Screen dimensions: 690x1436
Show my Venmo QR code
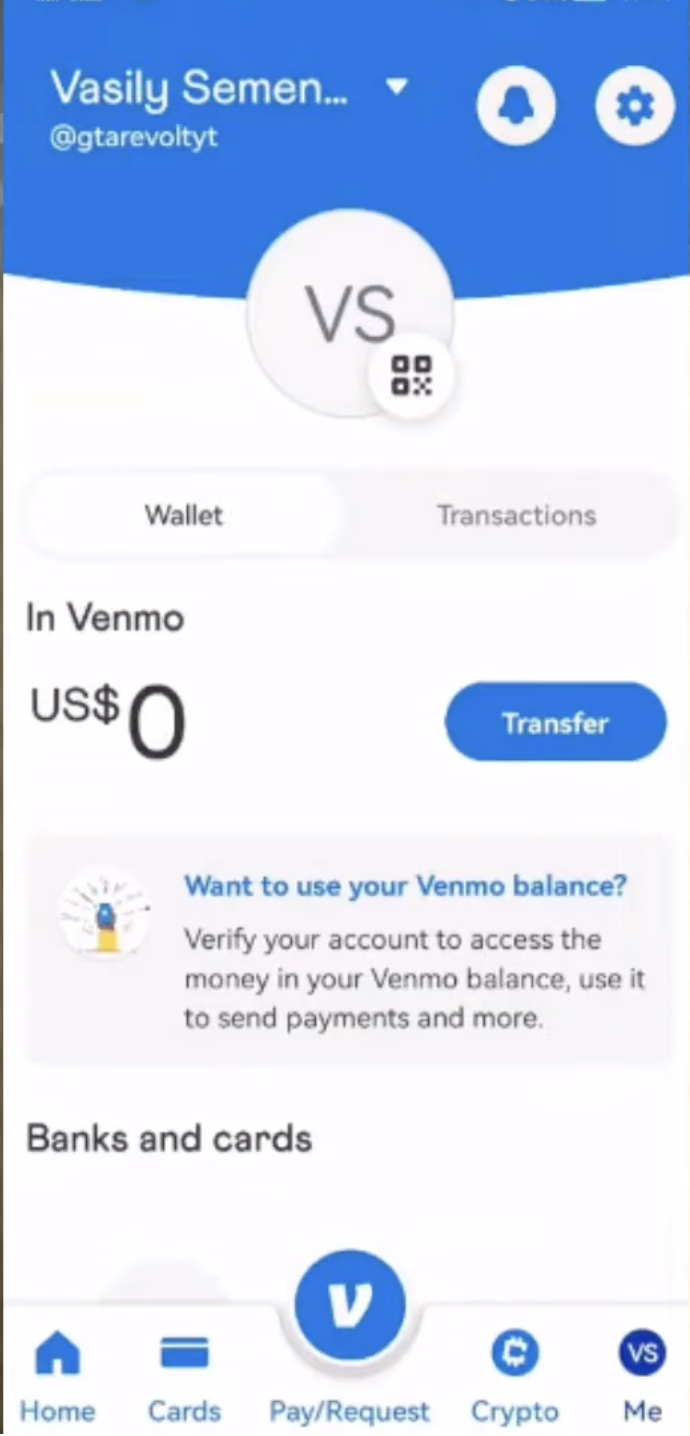click(x=411, y=376)
